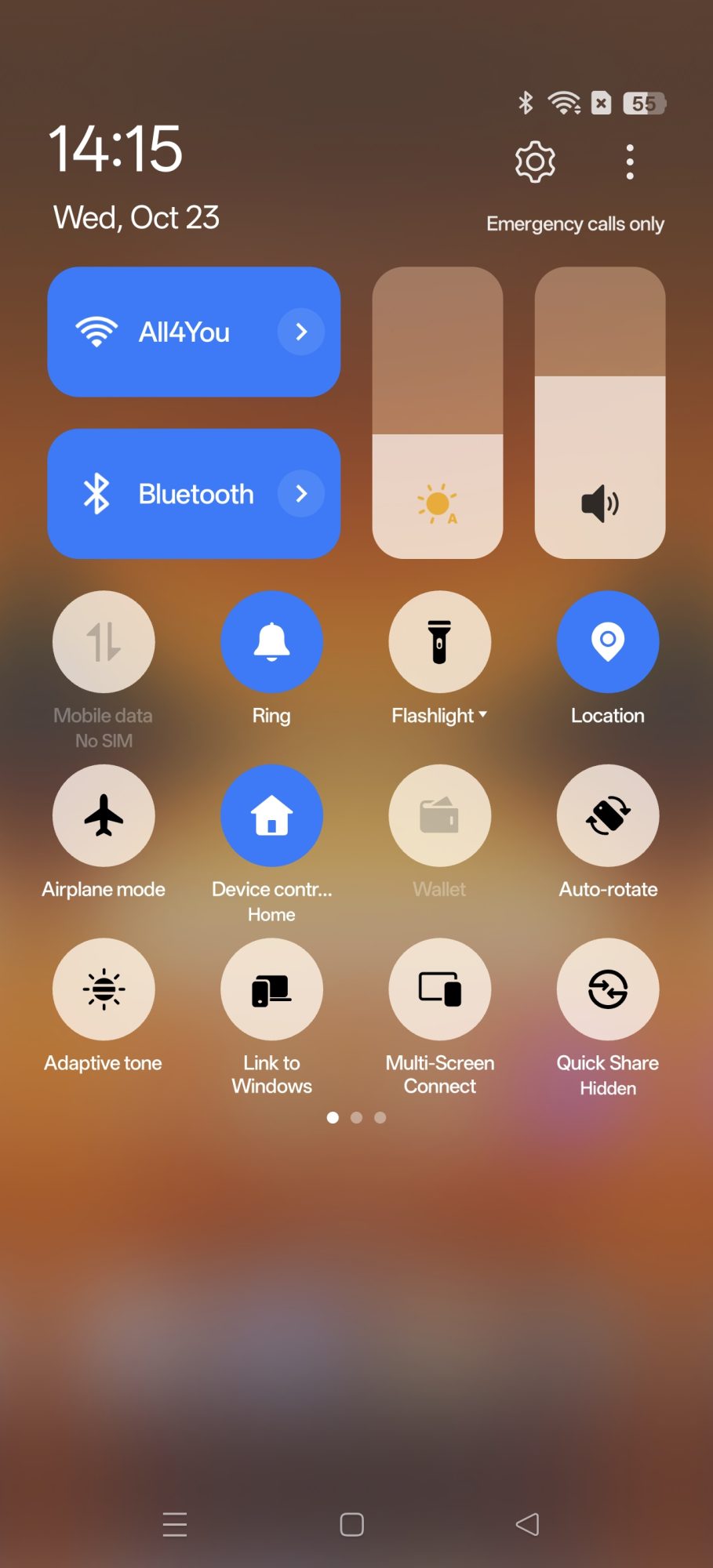Enable Airplane mode
Screen dimensions: 713x1568
(x=104, y=816)
